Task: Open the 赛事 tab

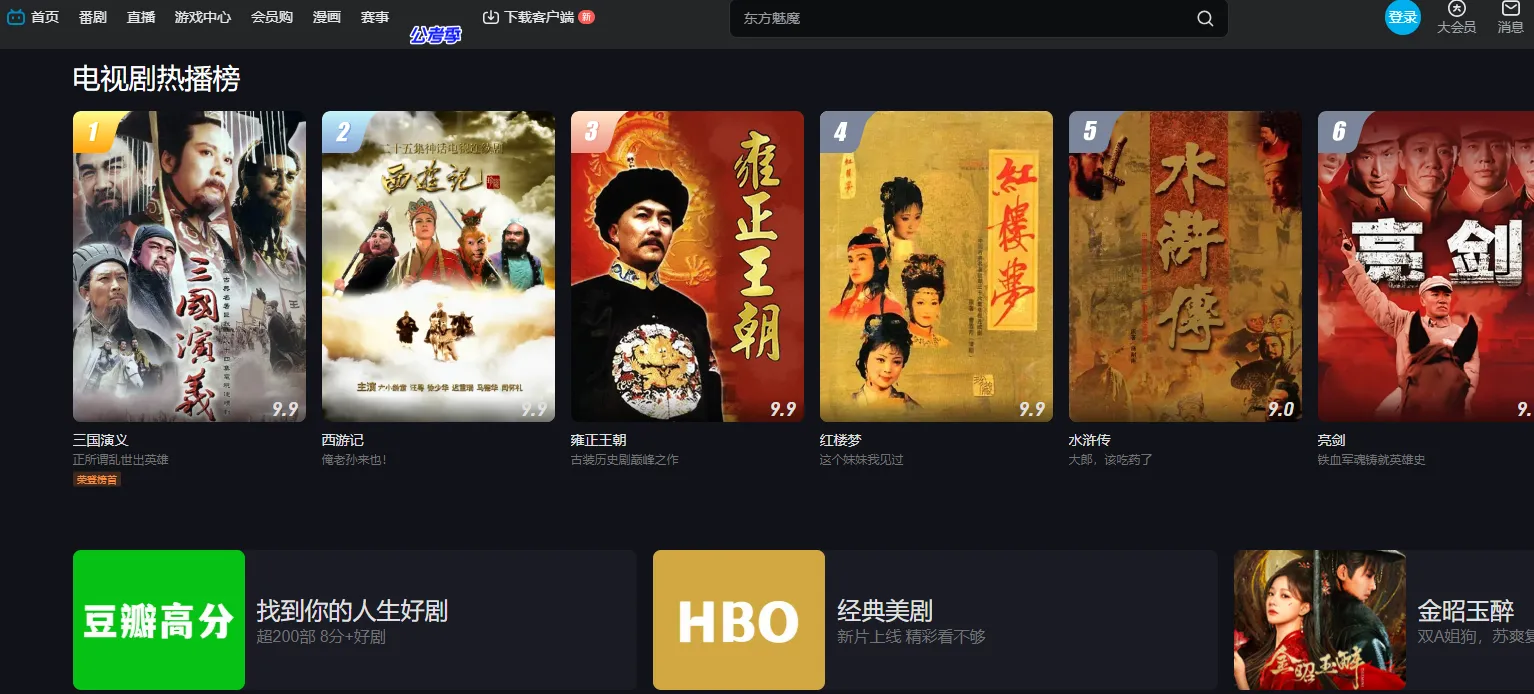Action: [x=375, y=17]
